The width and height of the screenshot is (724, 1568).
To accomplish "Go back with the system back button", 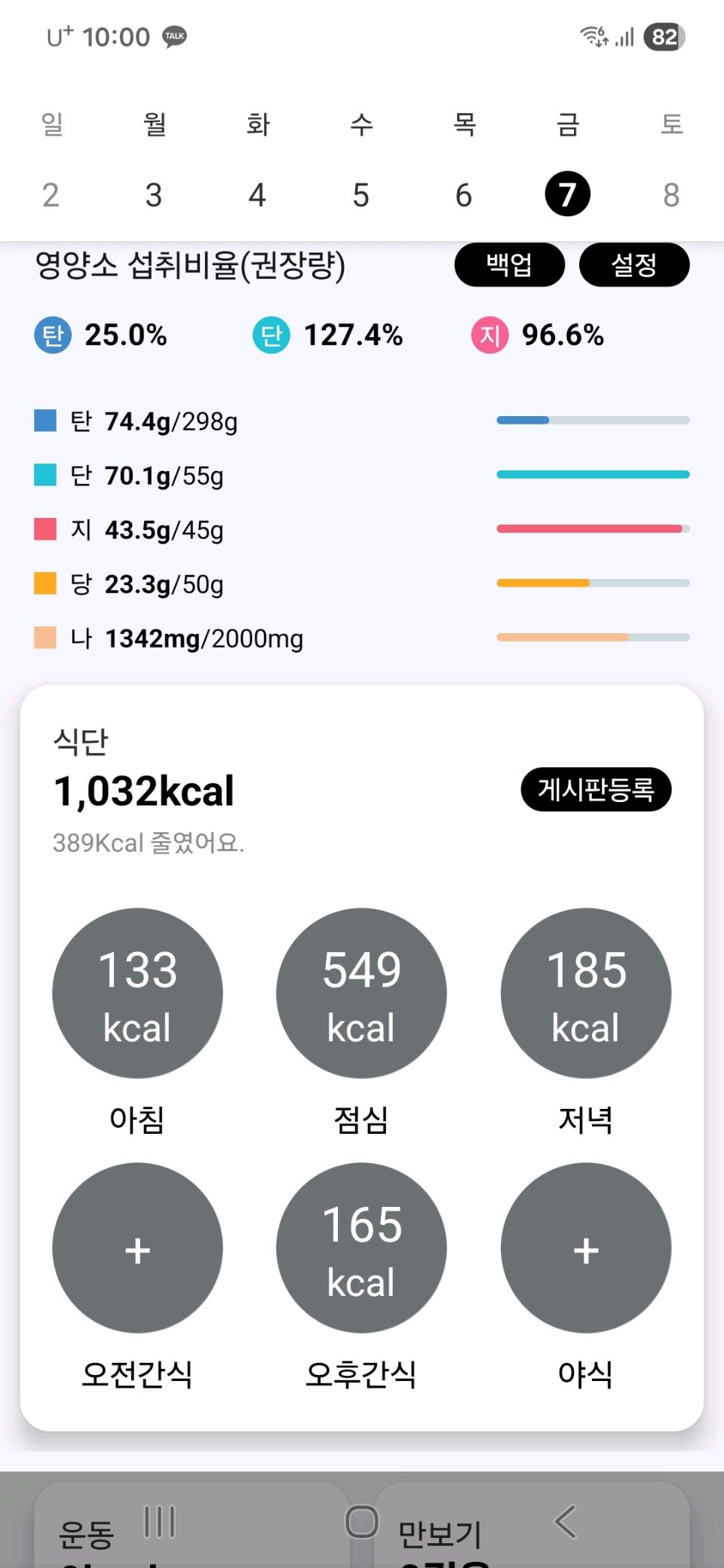I will point(566,1521).
